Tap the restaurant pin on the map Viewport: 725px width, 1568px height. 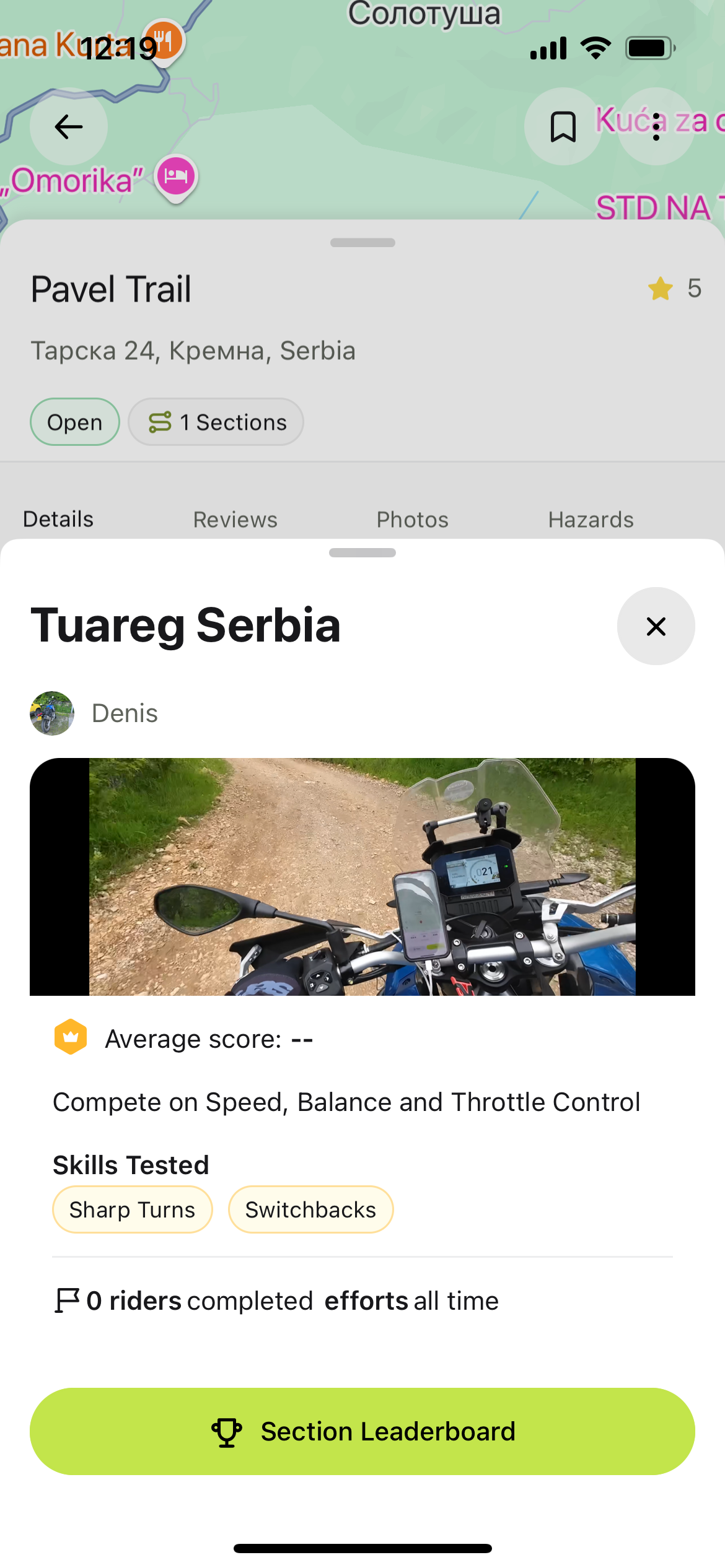[x=164, y=41]
